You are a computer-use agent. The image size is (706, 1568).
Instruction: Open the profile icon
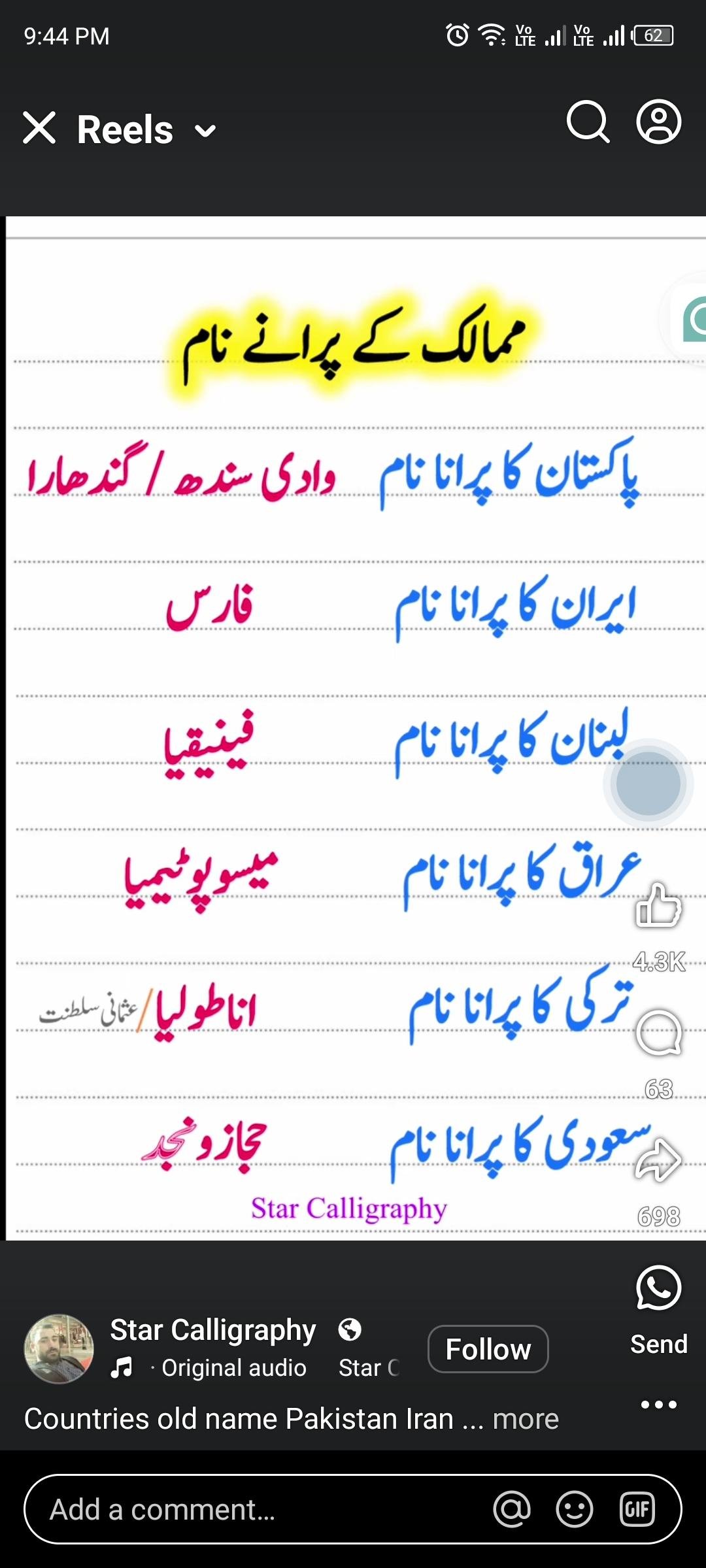[x=659, y=122]
